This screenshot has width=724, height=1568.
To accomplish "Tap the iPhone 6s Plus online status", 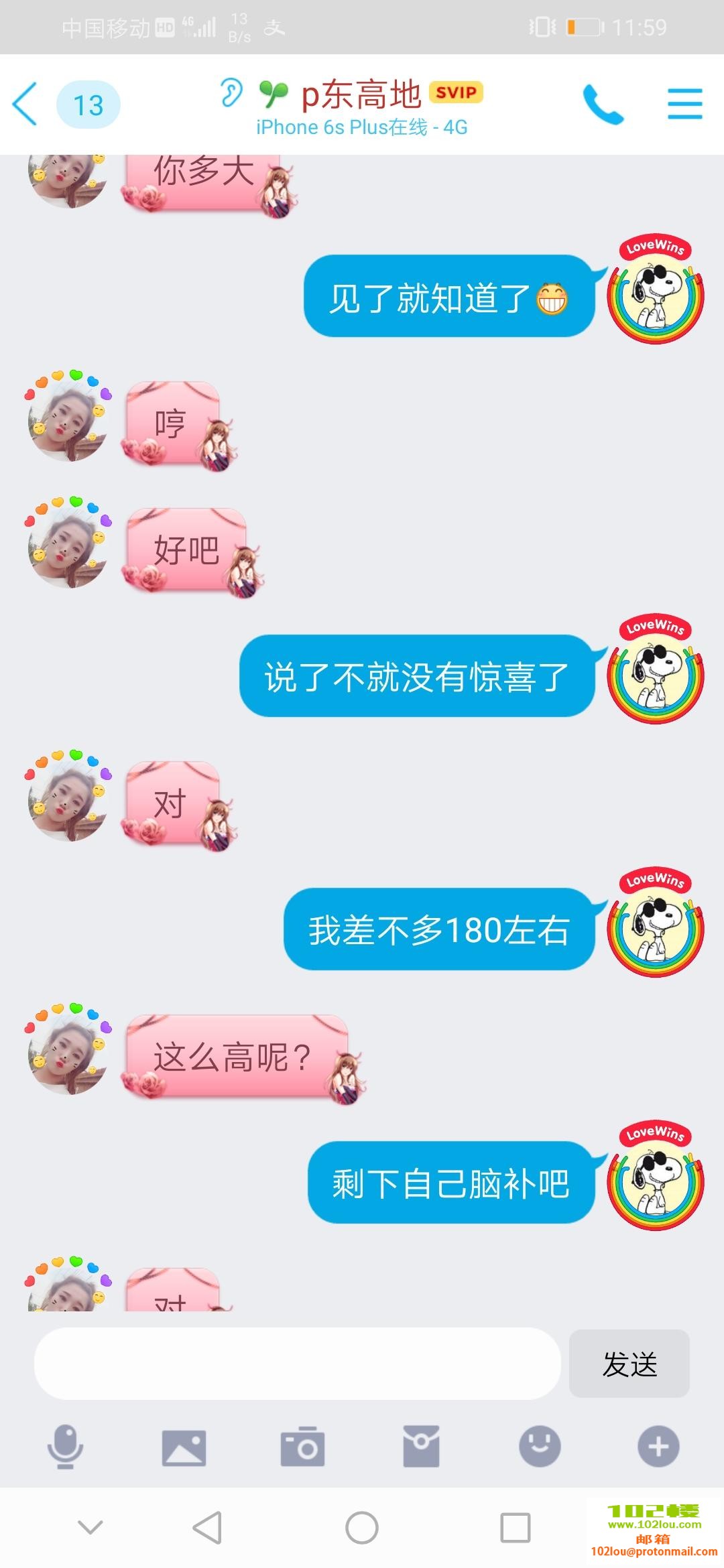I will point(362,127).
